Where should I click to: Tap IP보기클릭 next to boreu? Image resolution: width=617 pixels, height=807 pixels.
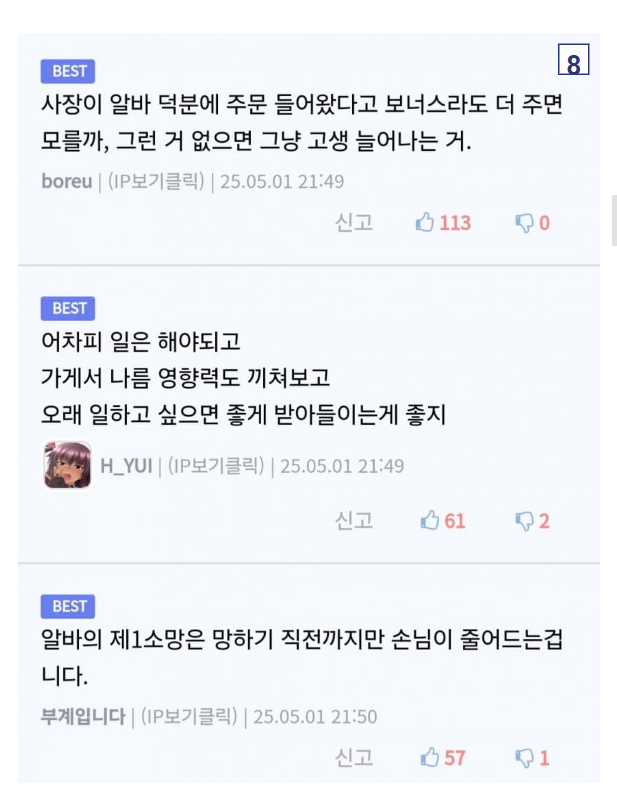[x=155, y=181]
